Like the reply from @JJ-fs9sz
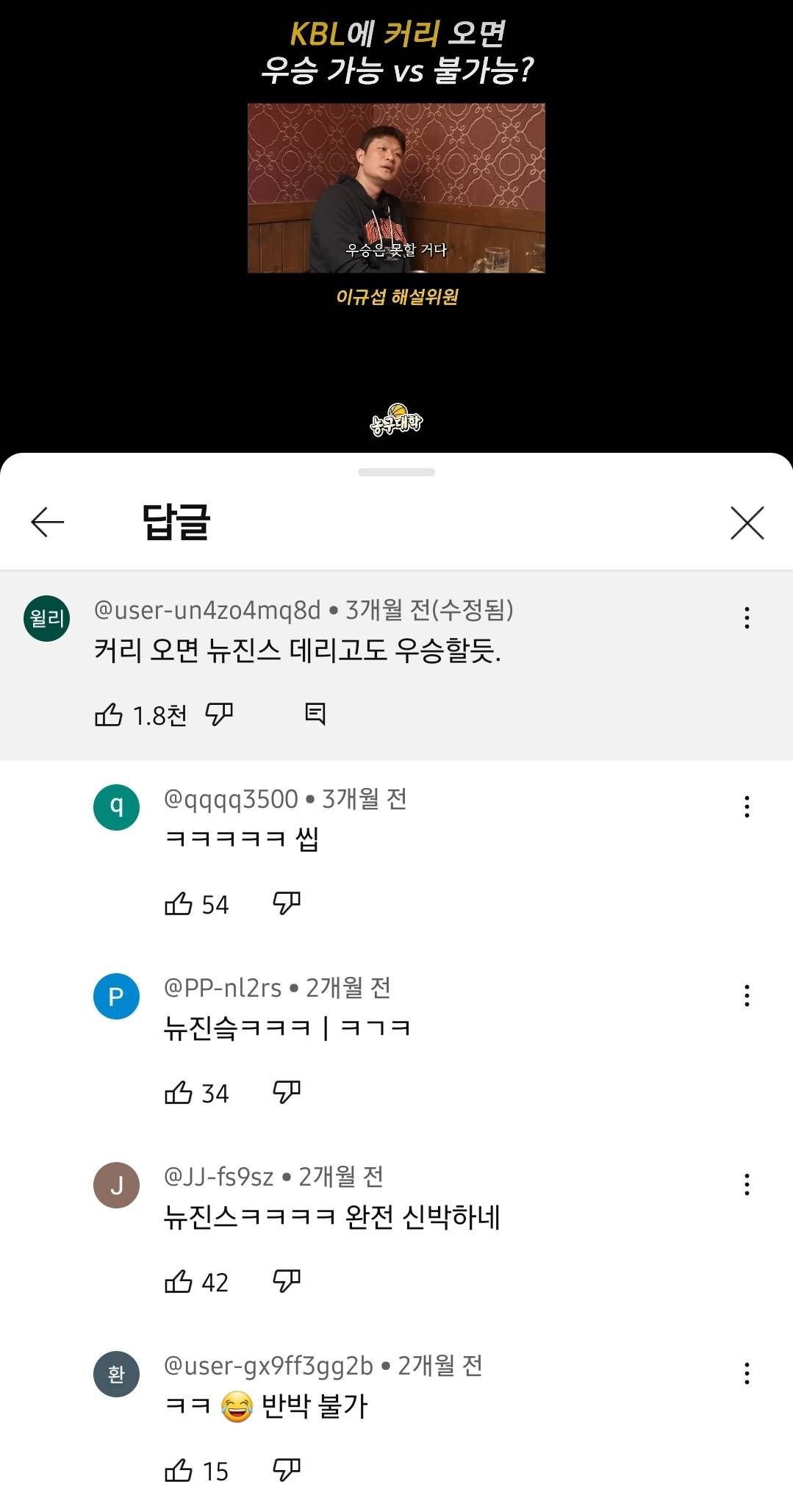Viewport: 793px width, 1512px height. 179,1281
